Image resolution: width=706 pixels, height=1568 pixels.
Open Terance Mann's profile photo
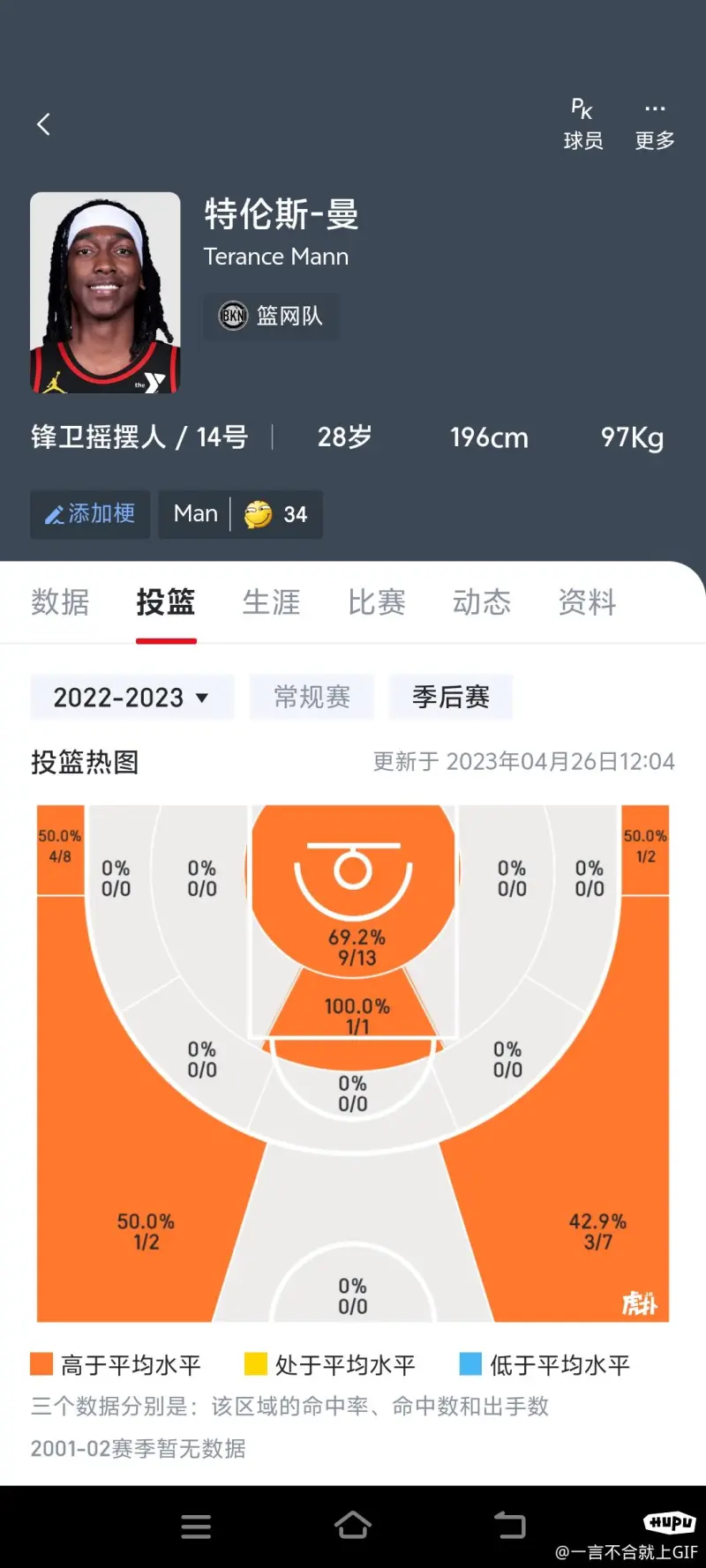click(x=105, y=293)
